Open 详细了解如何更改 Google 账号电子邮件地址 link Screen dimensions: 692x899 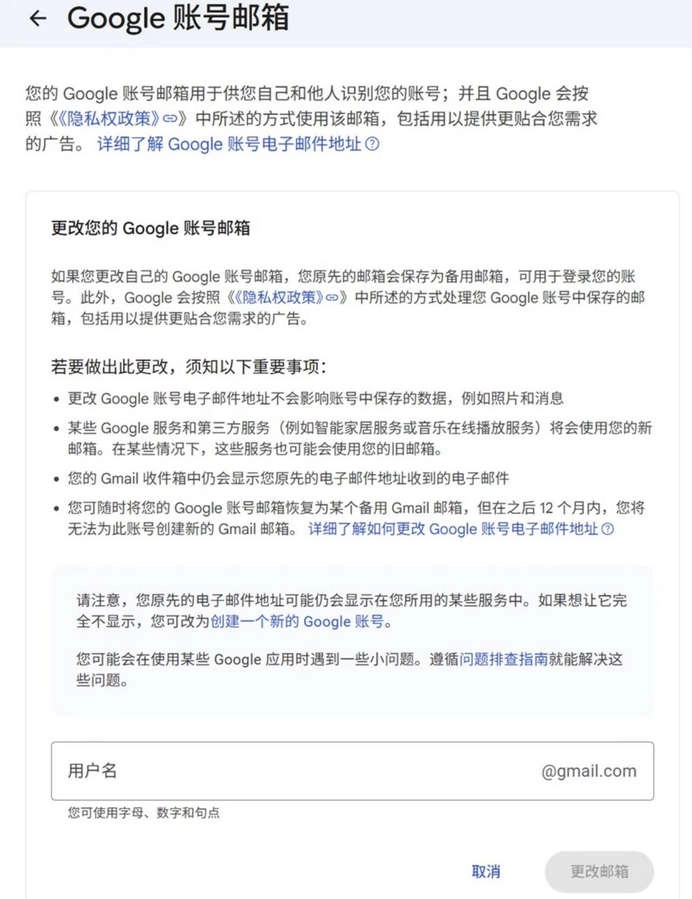point(460,529)
